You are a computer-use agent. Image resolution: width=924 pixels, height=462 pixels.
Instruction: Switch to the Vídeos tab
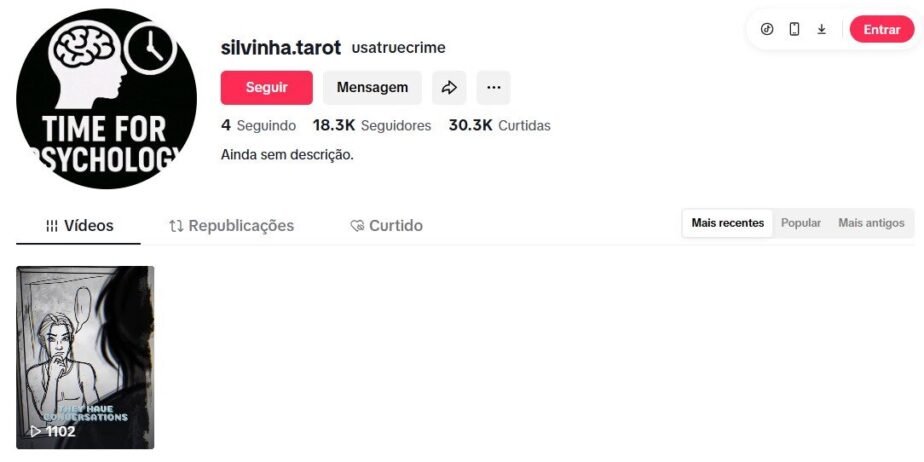(79, 226)
